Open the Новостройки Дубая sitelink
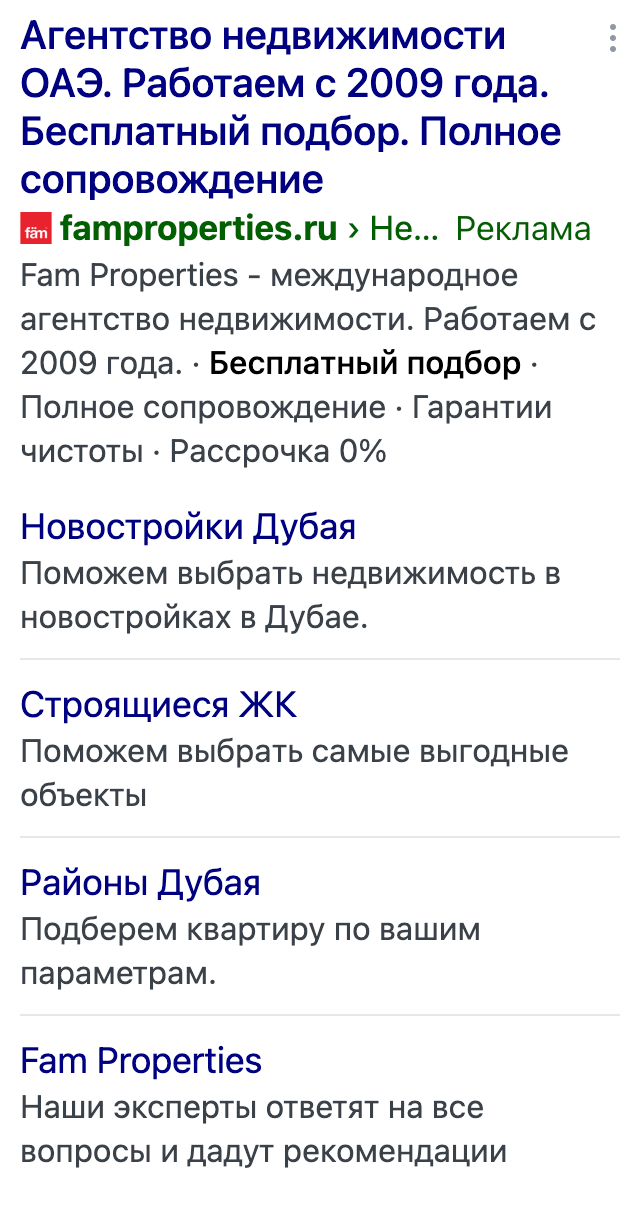This screenshot has height=1213, width=630. pyautogui.click(x=188, y=526)
